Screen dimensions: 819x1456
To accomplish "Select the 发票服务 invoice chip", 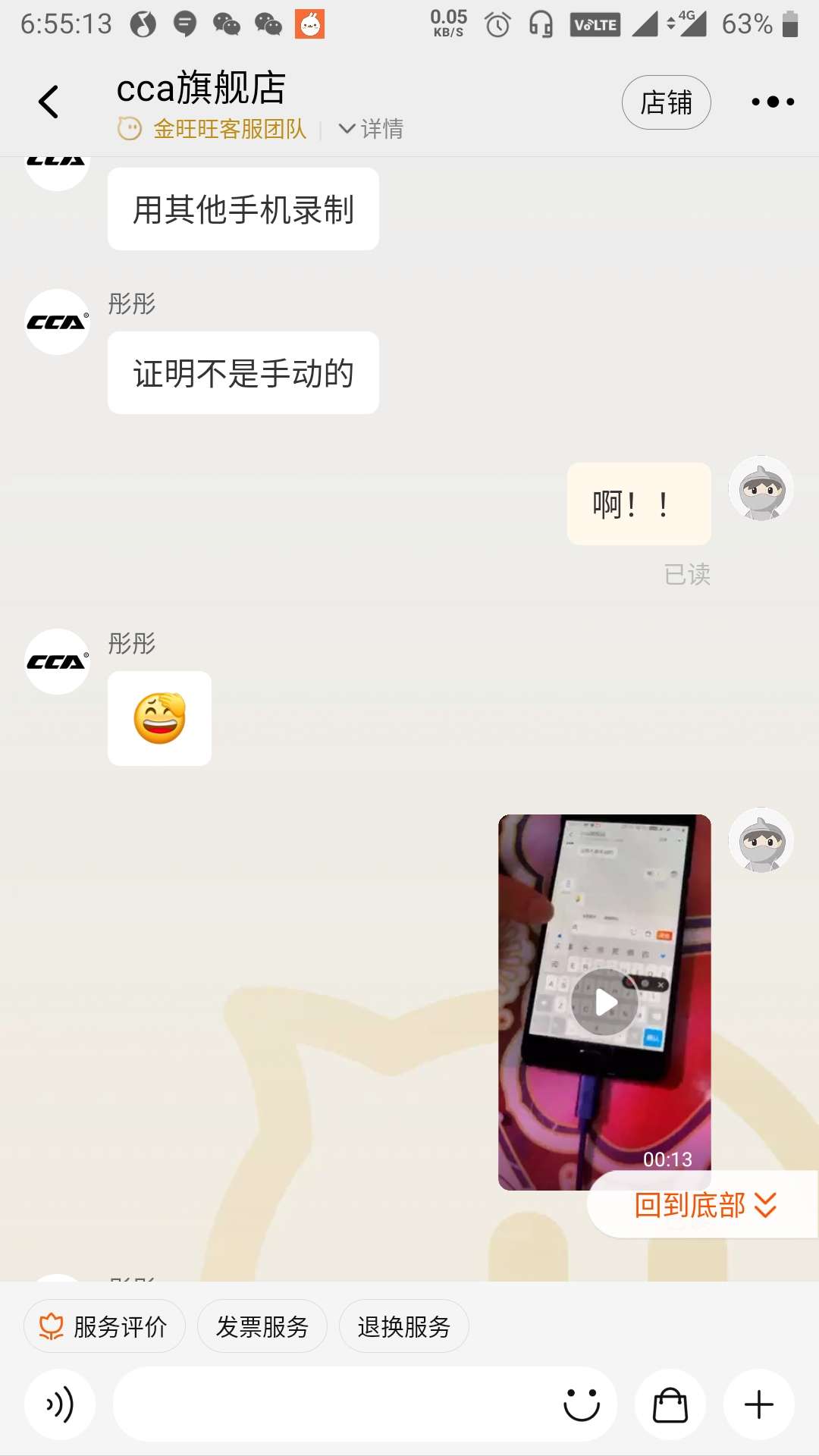I will click(x=262, y=1326).
